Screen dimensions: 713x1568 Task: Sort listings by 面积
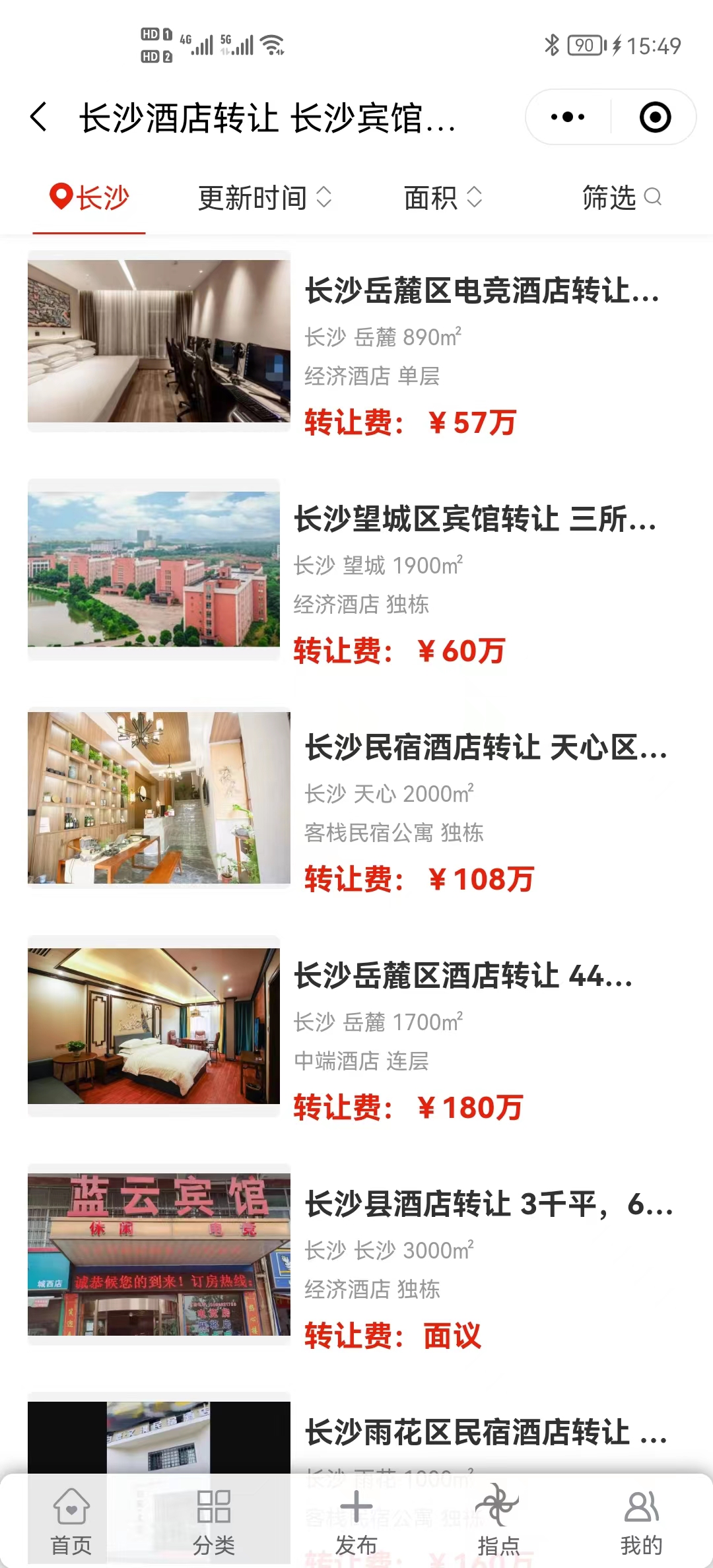tap(442, 197)
